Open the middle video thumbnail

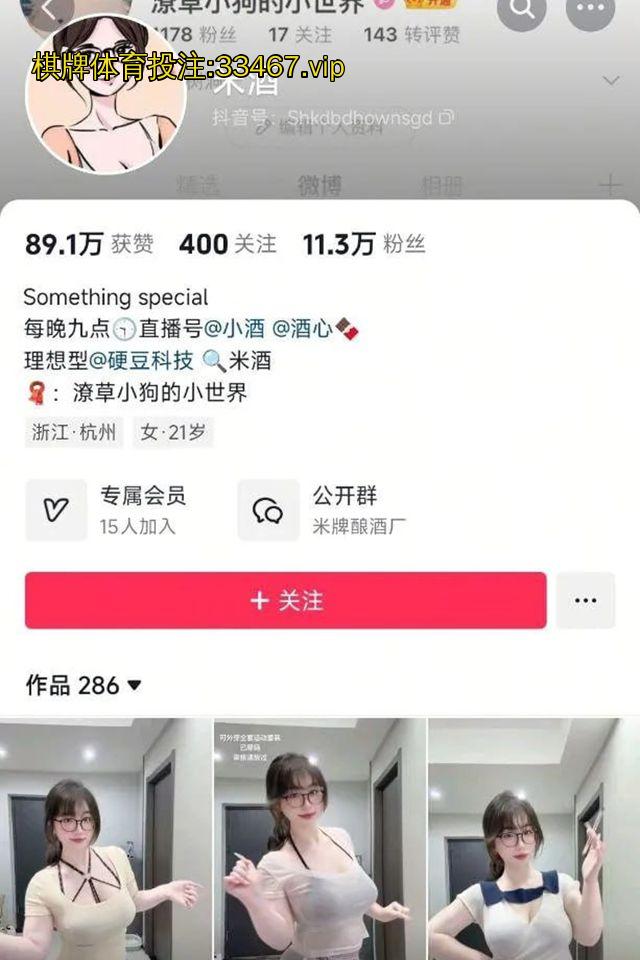(319, 840)
